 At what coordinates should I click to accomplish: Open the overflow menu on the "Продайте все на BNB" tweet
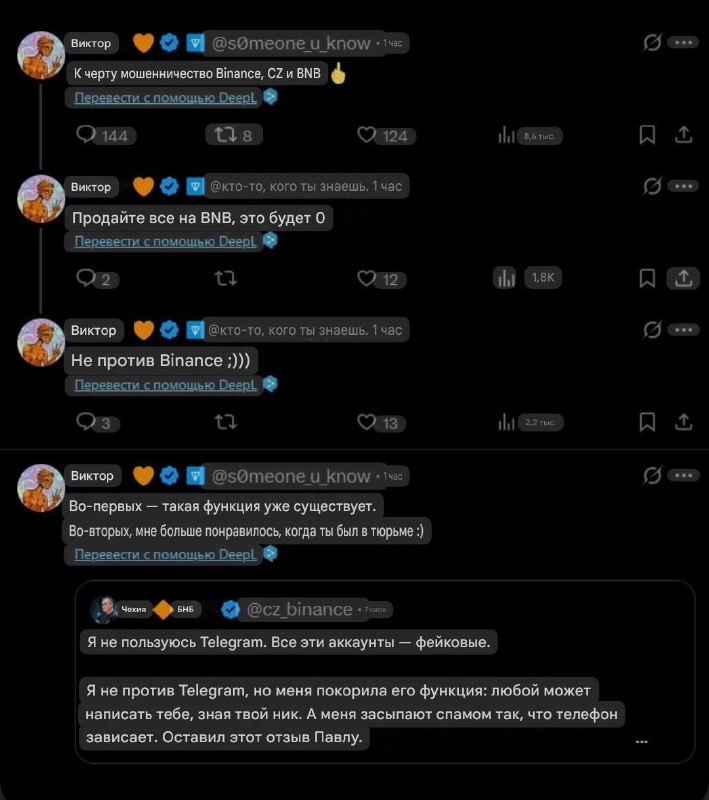point(684,186)
